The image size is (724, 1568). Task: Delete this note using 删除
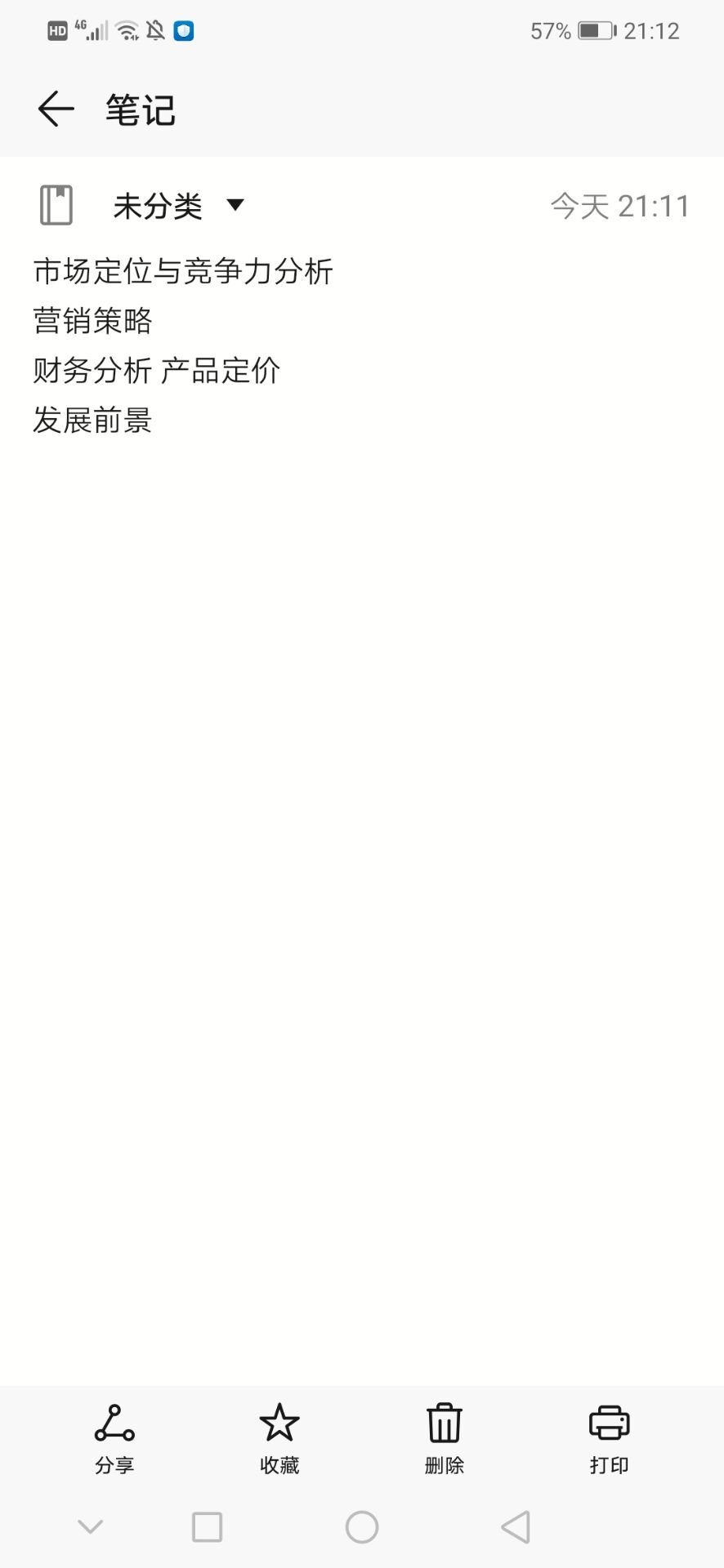click(444, 1437)
